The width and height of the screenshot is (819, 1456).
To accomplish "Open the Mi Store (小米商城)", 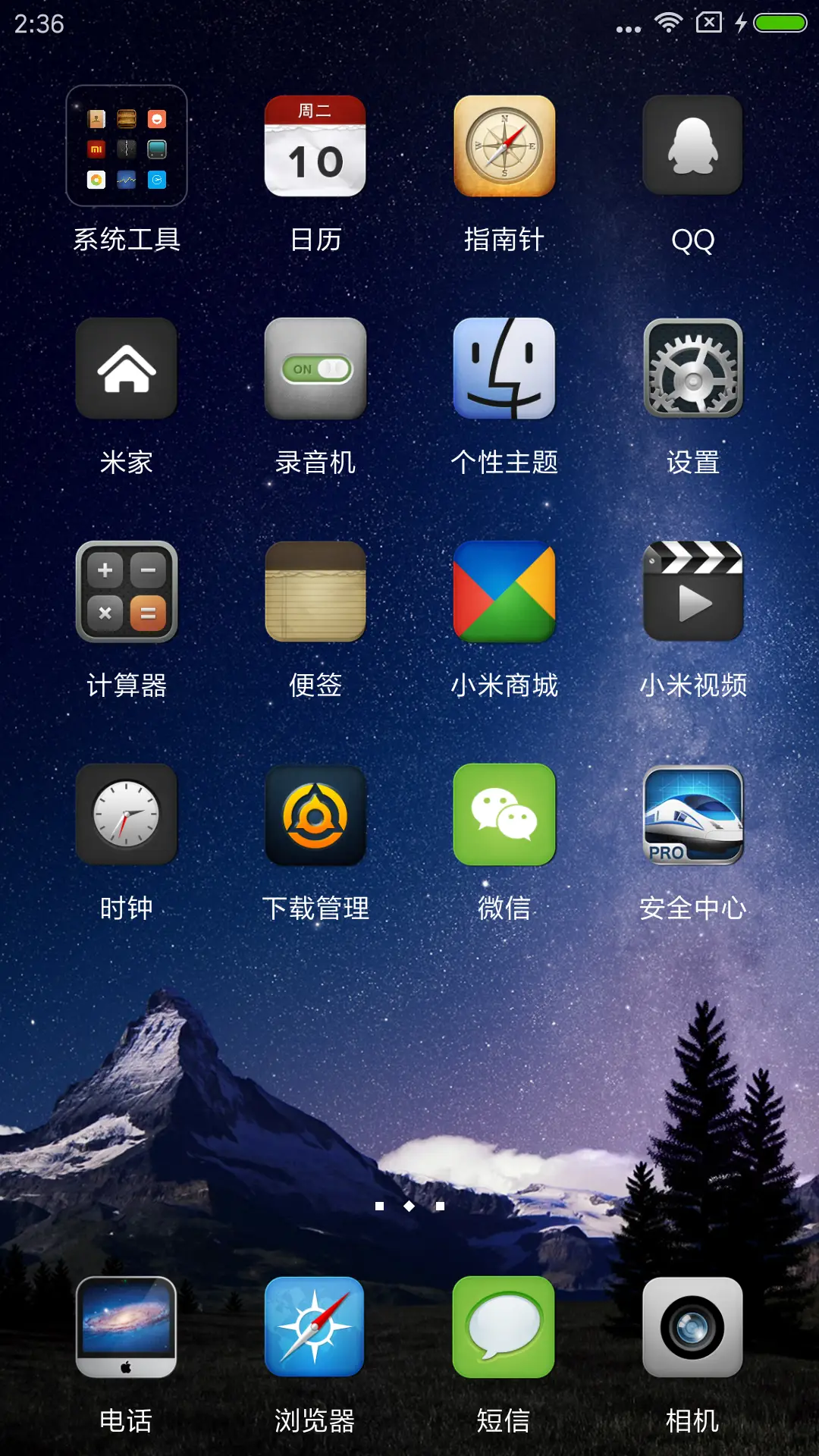I will pos(504,592).
